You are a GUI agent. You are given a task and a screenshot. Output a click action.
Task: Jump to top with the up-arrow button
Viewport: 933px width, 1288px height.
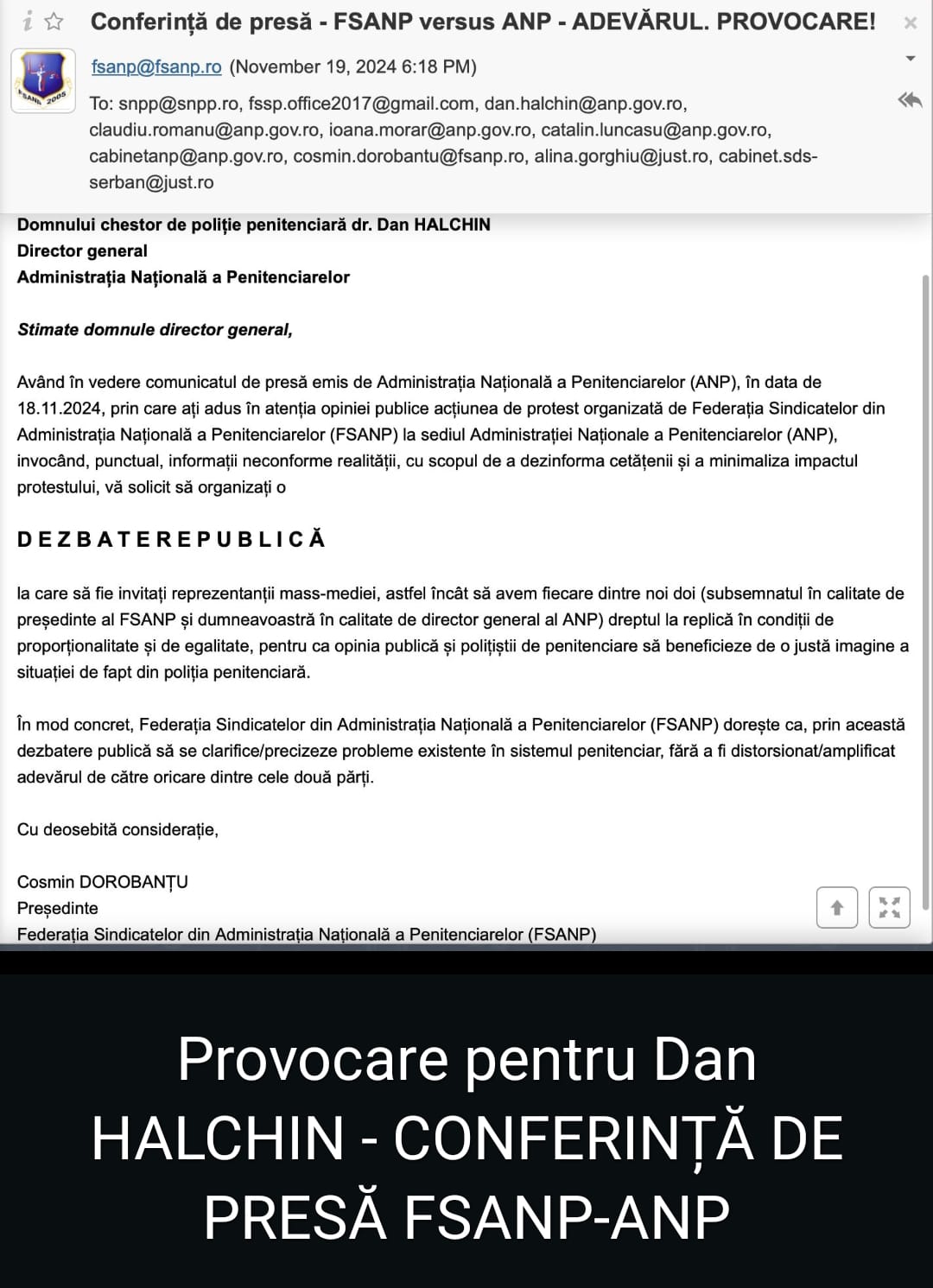click(x=836, y=907)
